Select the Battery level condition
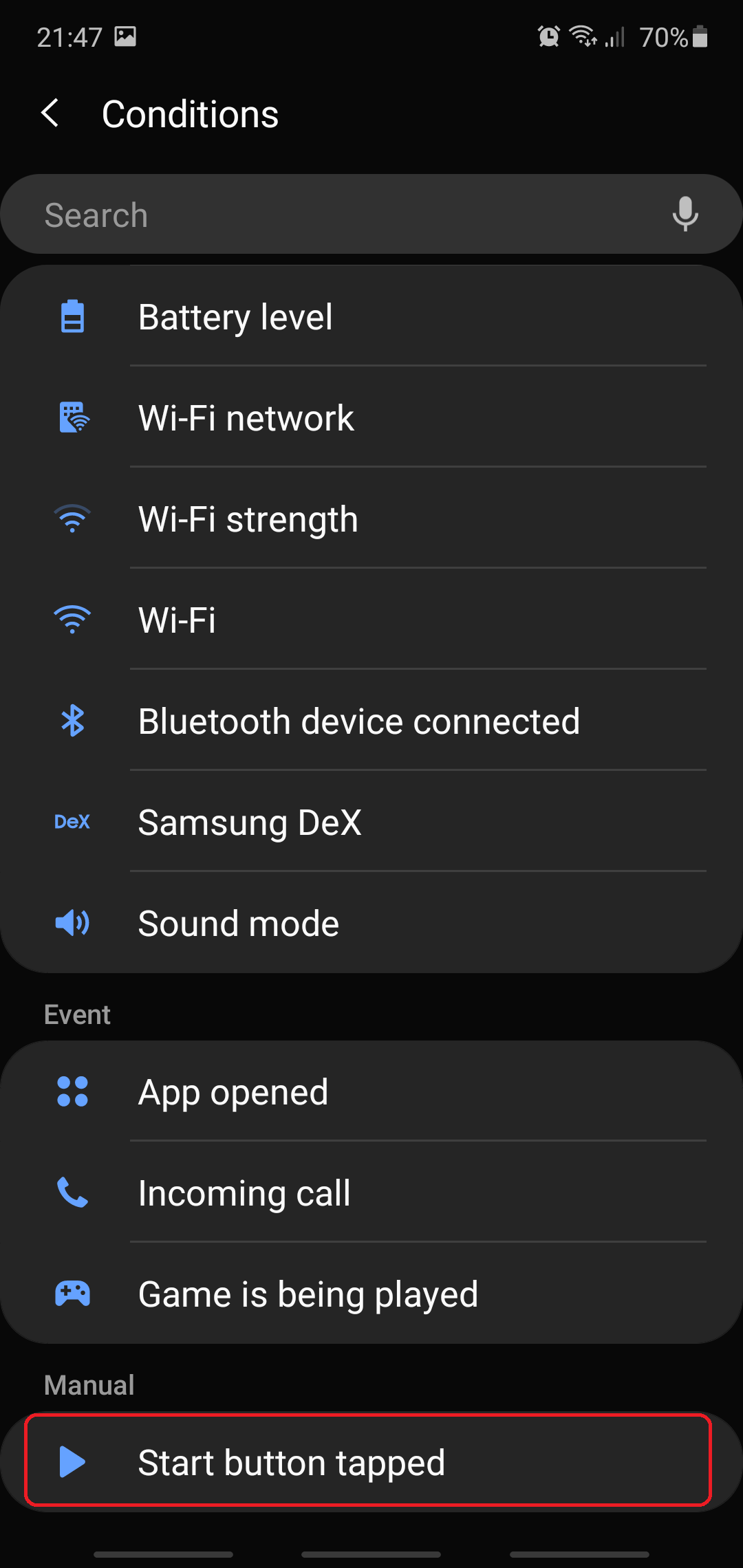 tap(371, 317)
